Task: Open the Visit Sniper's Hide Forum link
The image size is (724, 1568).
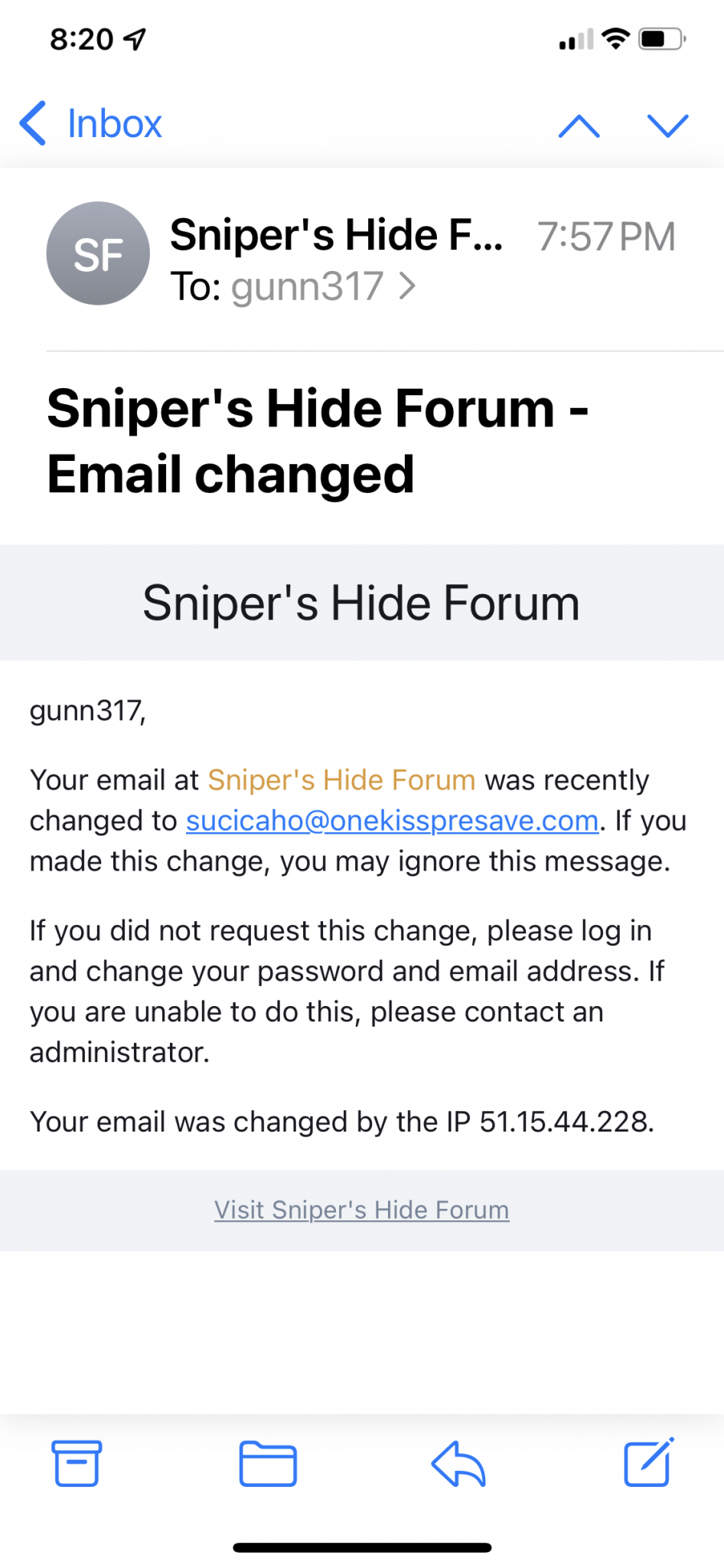Action: 362,1210
